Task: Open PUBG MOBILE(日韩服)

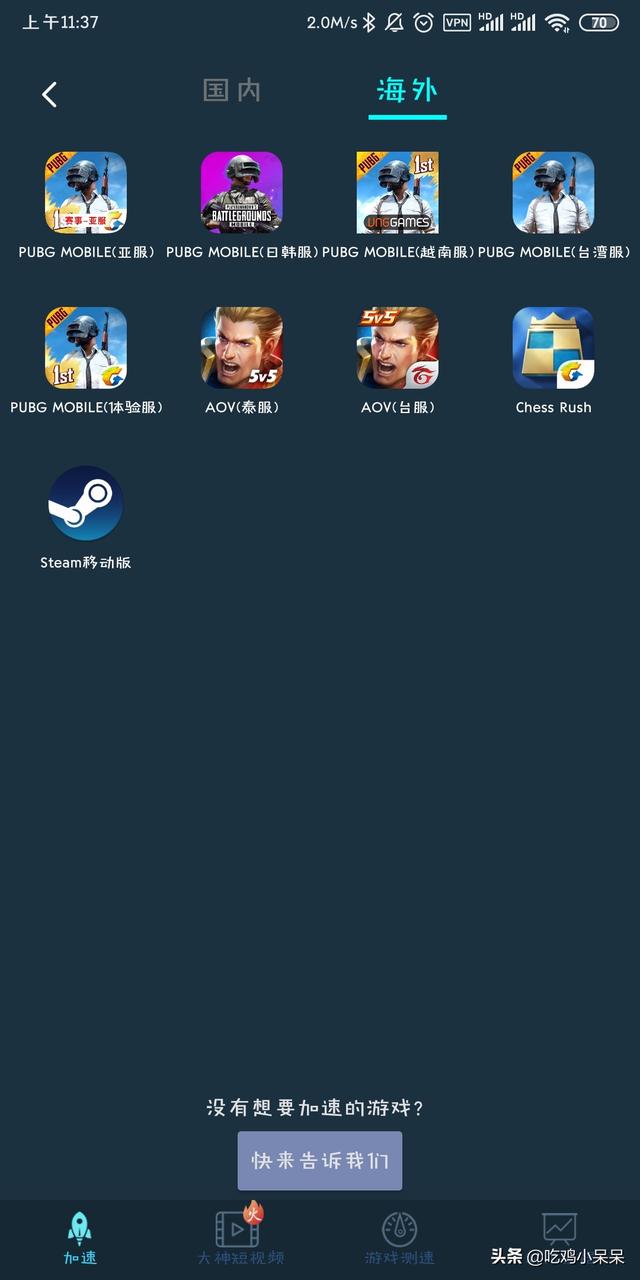Action: point(242,193)
